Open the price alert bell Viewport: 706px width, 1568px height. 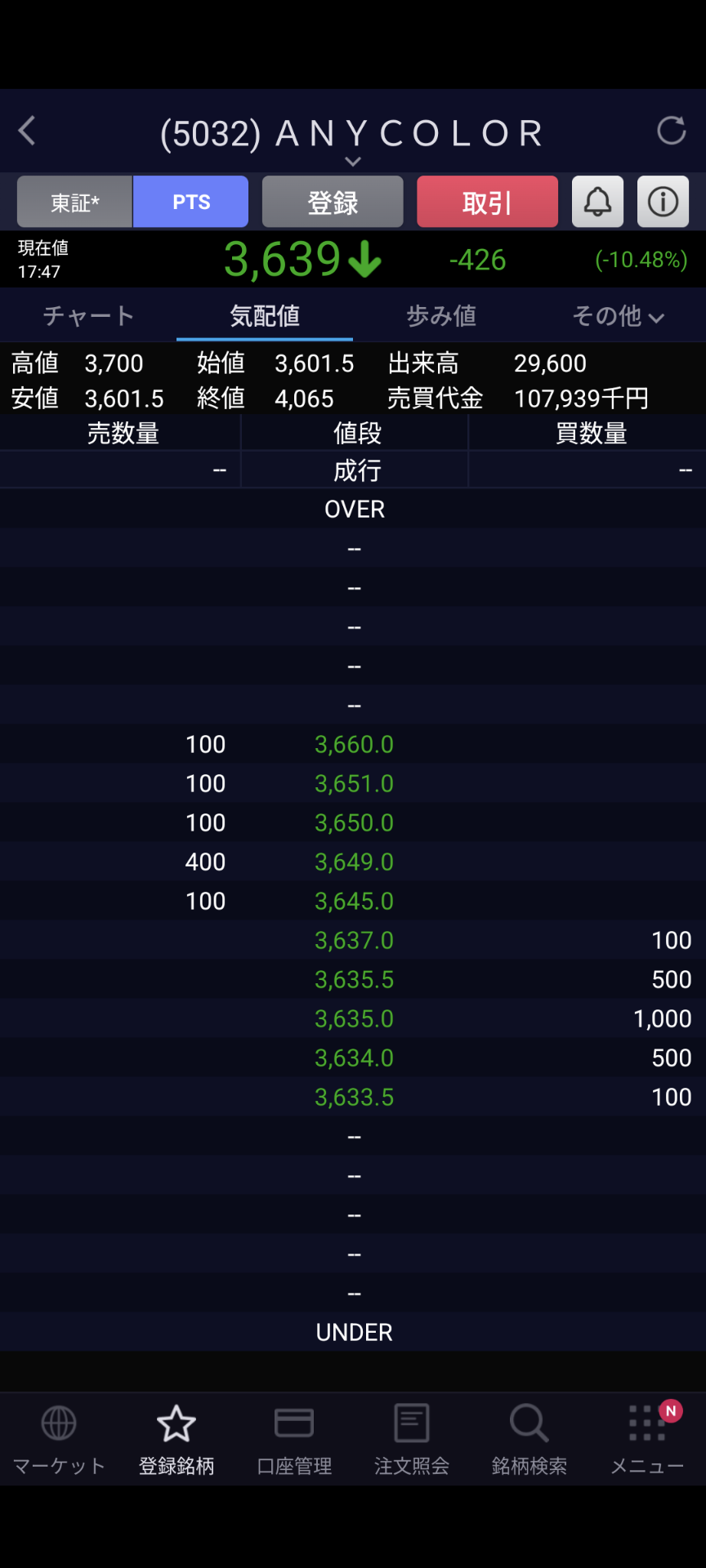[x=597, y=202]
